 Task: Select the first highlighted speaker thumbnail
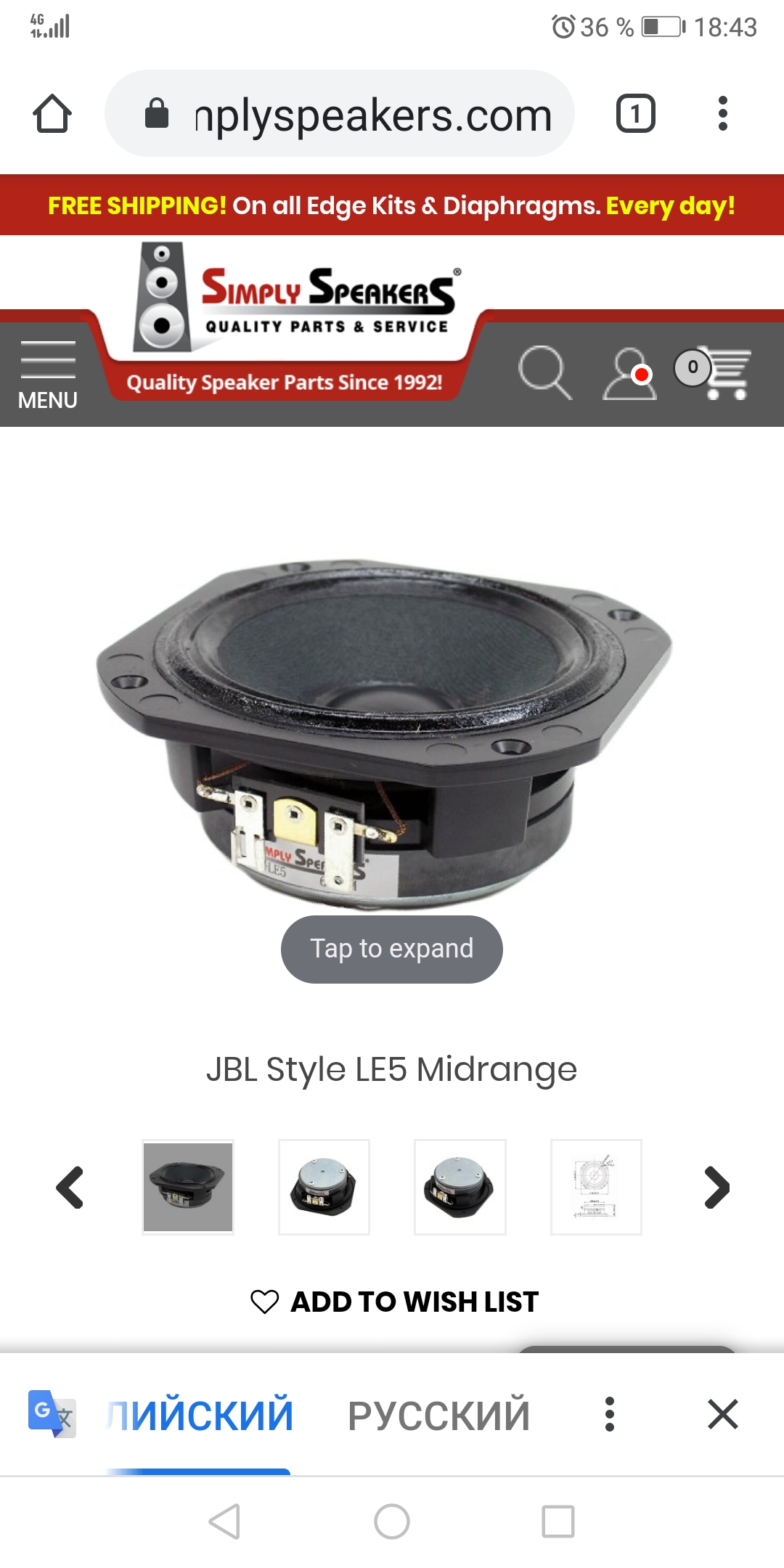188,1187
